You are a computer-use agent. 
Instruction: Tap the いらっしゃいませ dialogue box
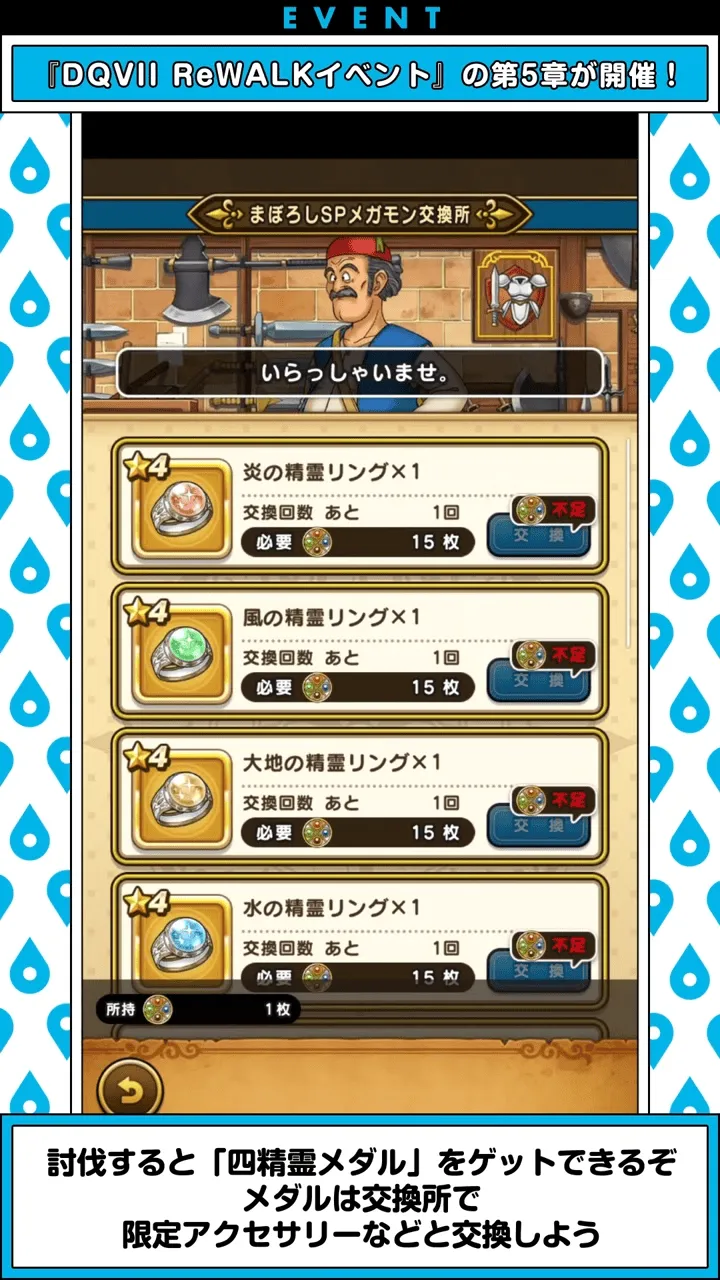pyautogui.click(x=360, y=376)
